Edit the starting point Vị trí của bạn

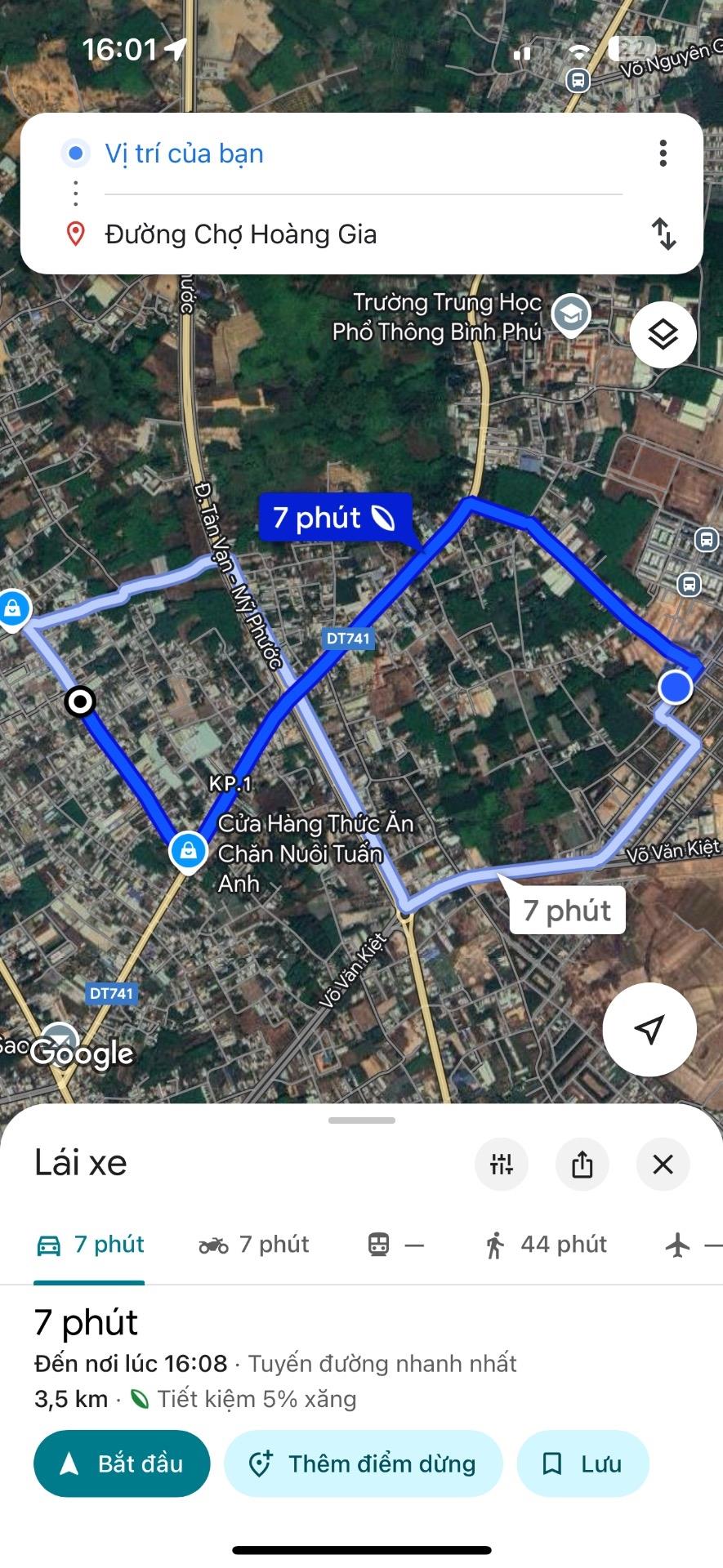(184, 154)
